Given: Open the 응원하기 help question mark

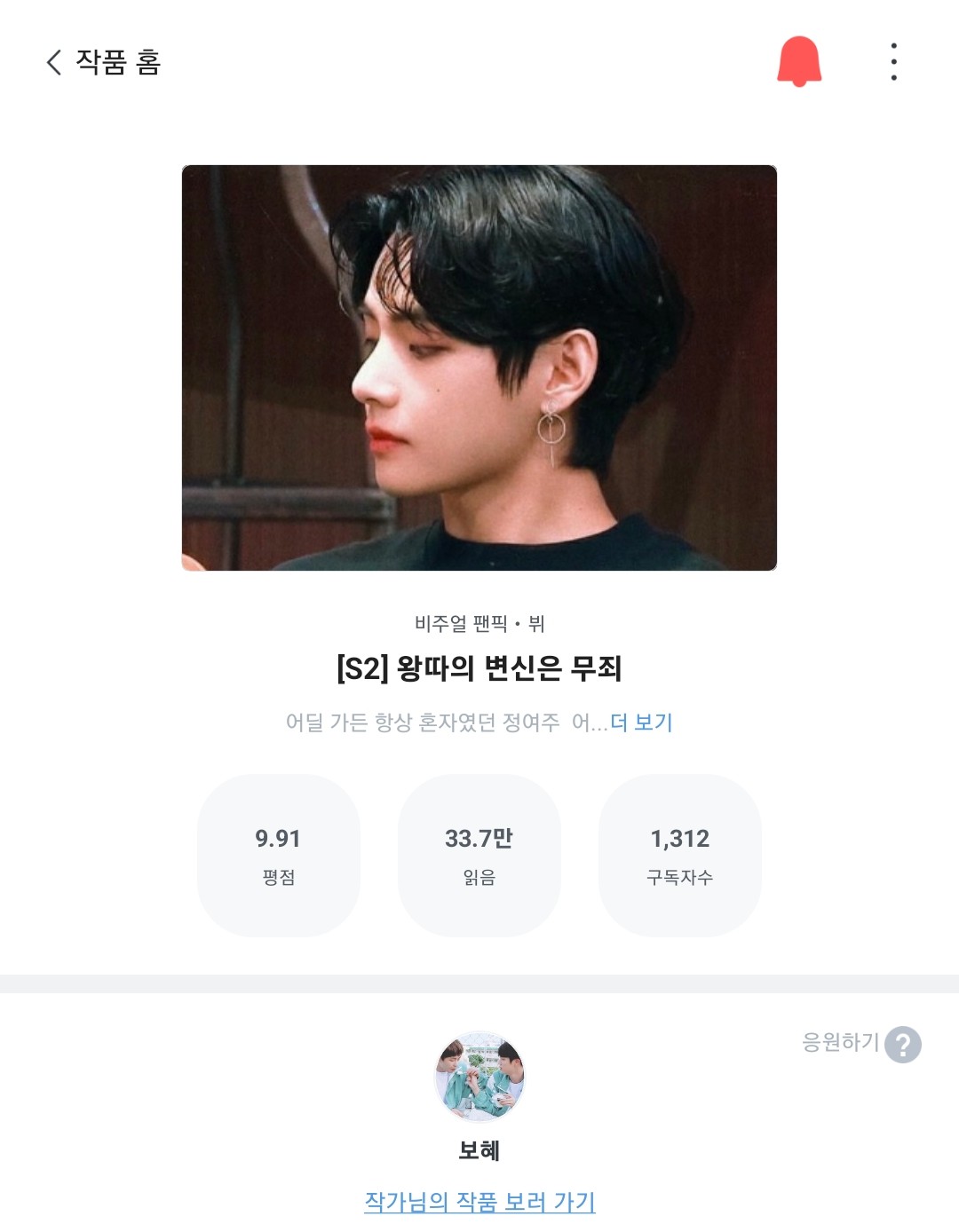Looking at the screenshot, I should click(x=903, y=1045).
